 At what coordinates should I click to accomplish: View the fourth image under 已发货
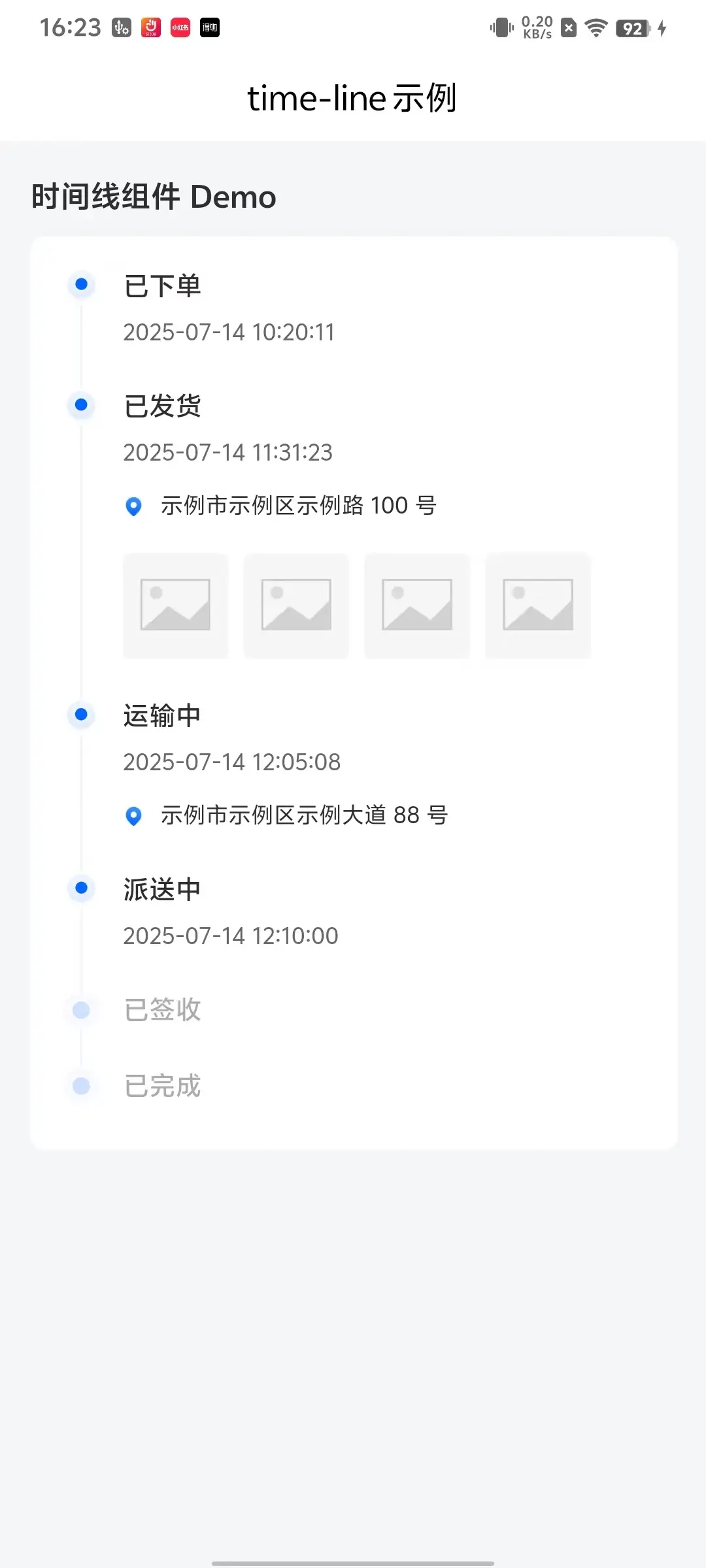point(538,606)
